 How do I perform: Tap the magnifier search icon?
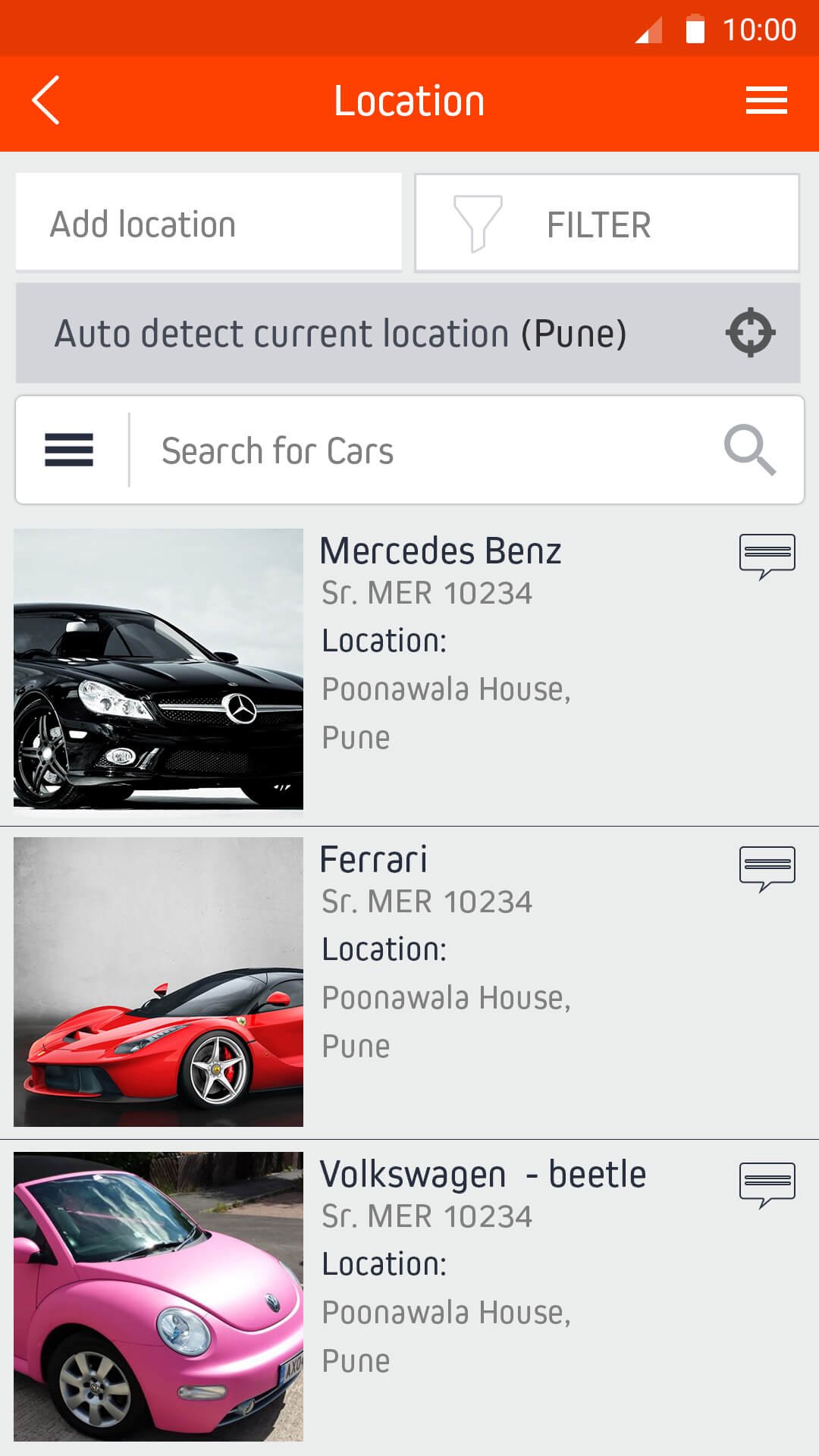point(749,450)
